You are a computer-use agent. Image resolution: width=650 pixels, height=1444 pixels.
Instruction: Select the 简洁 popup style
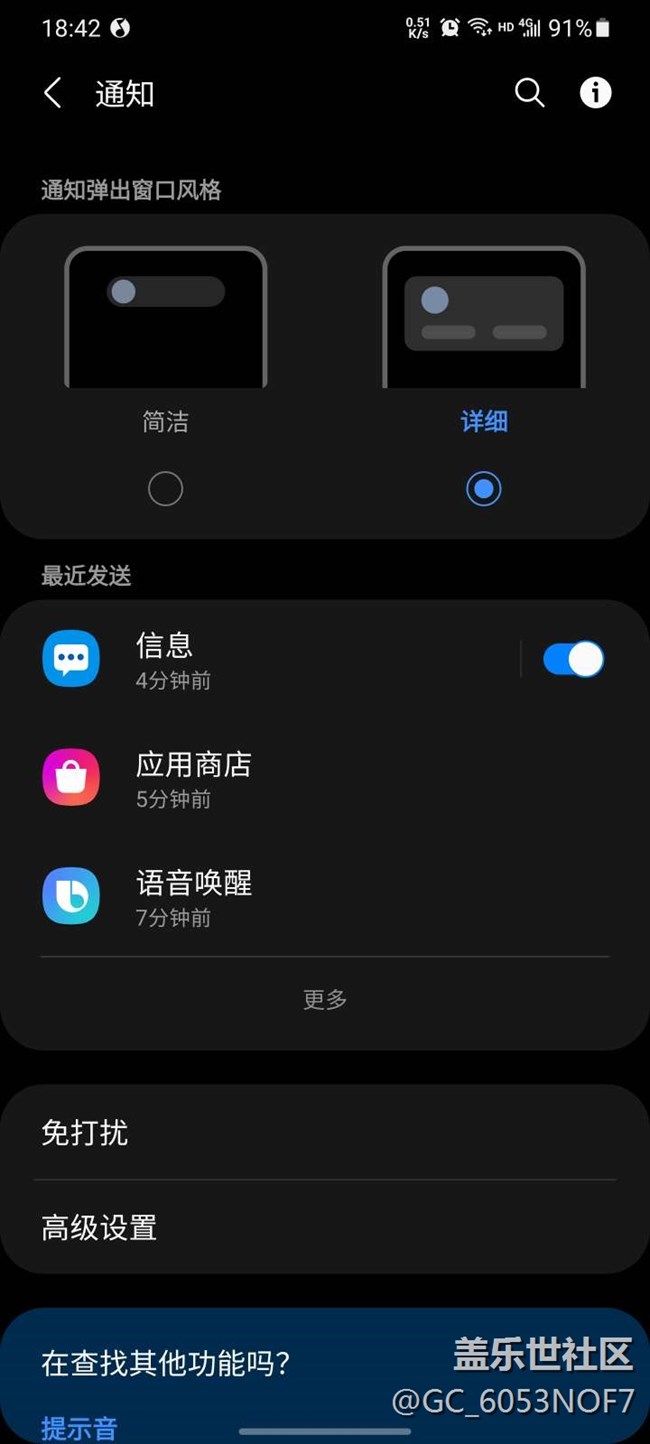[165, 488]
